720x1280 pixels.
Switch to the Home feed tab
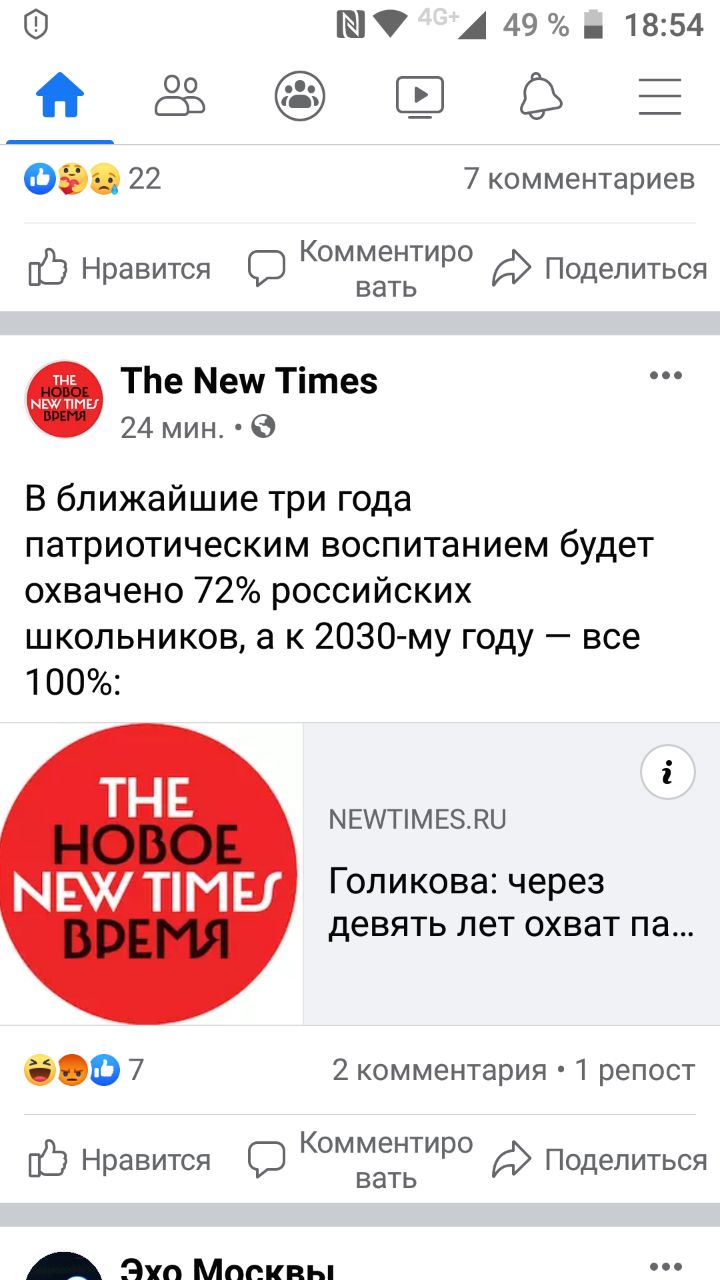(x=60, y=97)
